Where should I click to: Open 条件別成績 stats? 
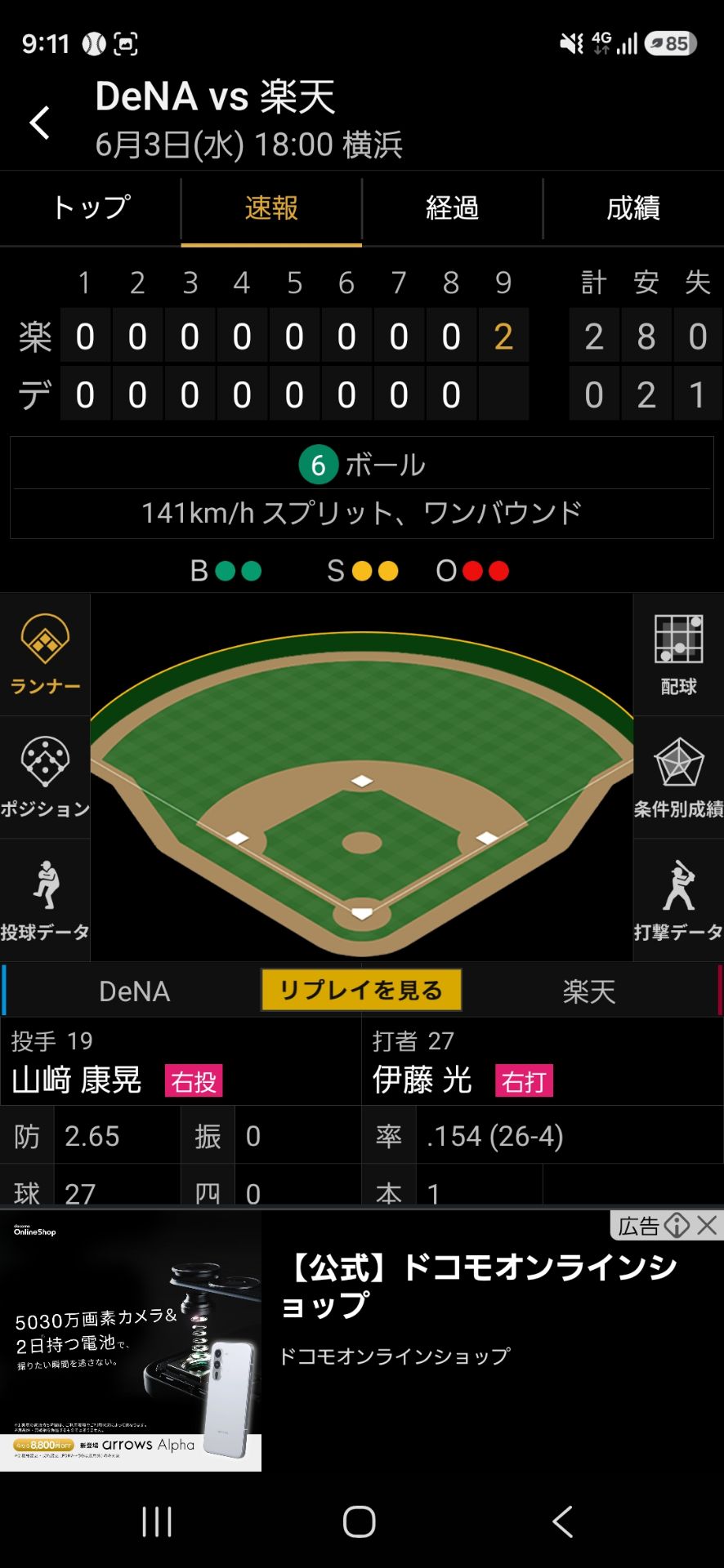point(678,777)
